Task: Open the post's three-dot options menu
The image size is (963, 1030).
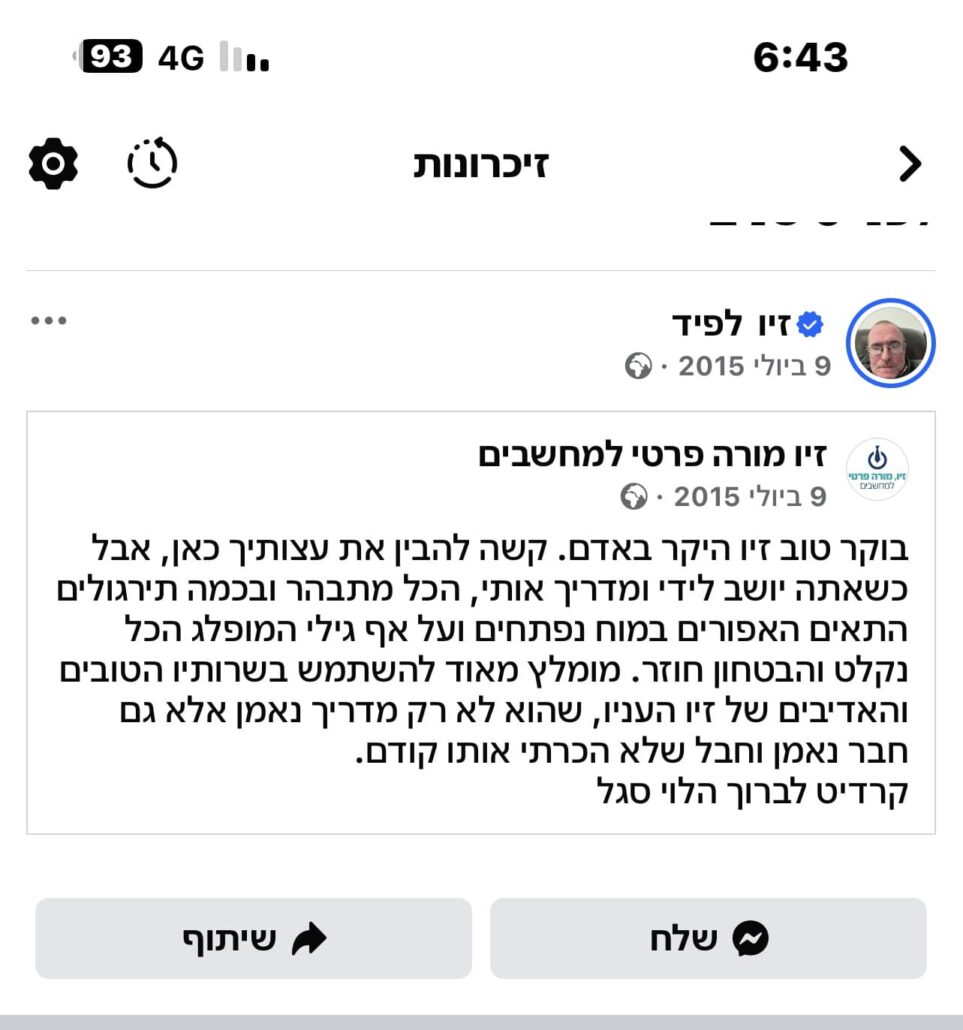Action: (x=49, y=321)
